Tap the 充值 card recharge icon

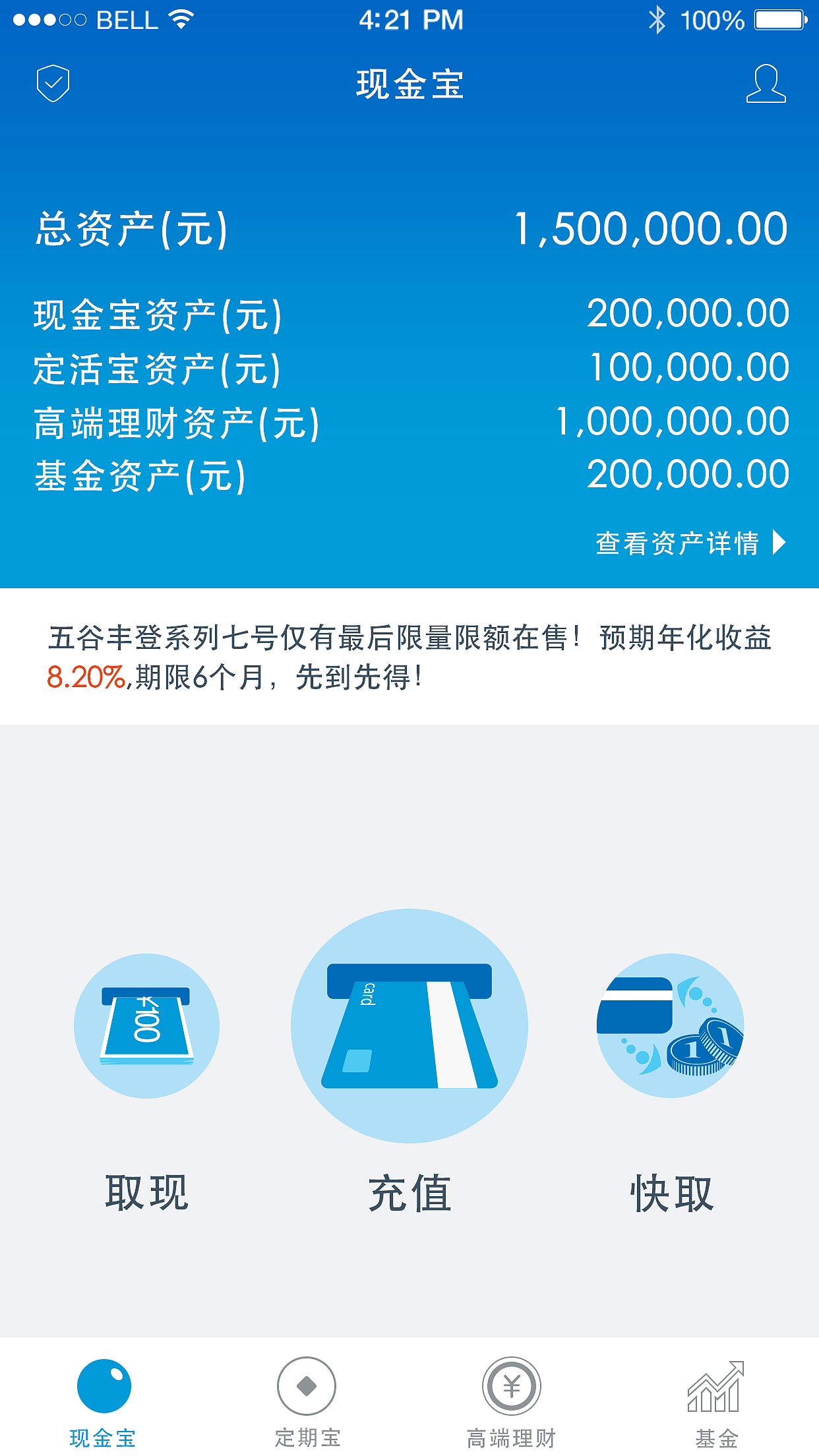[409, 1025]
